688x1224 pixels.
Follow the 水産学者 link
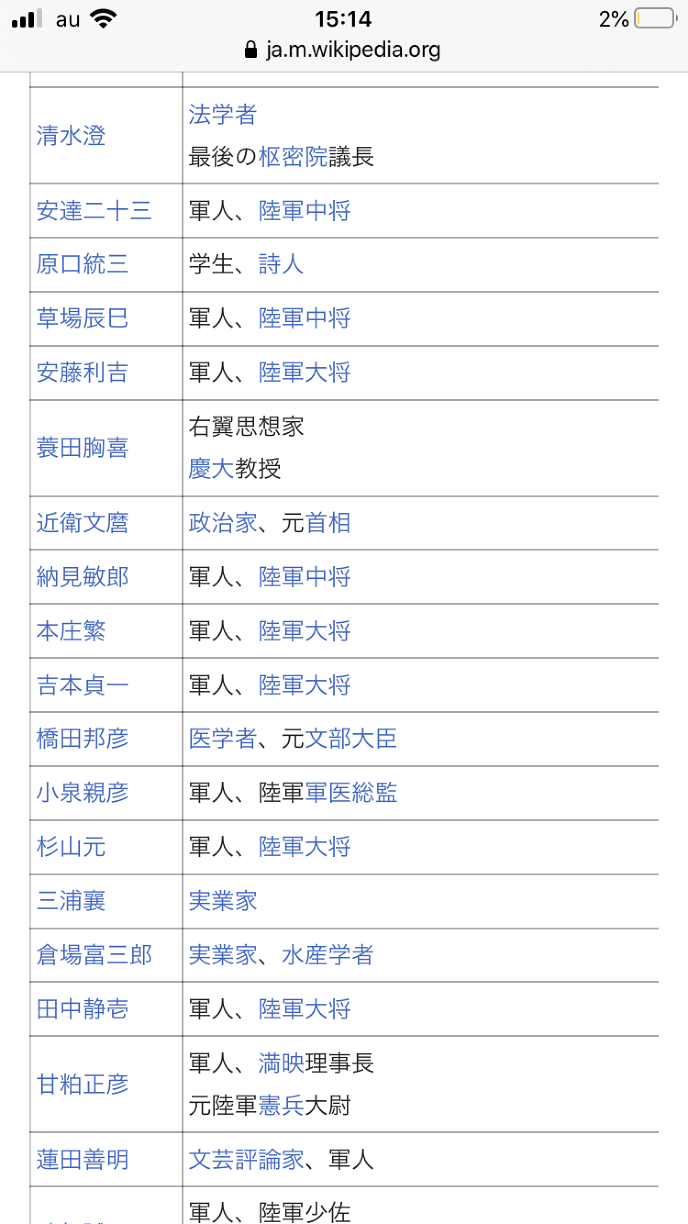pos(327,955)
